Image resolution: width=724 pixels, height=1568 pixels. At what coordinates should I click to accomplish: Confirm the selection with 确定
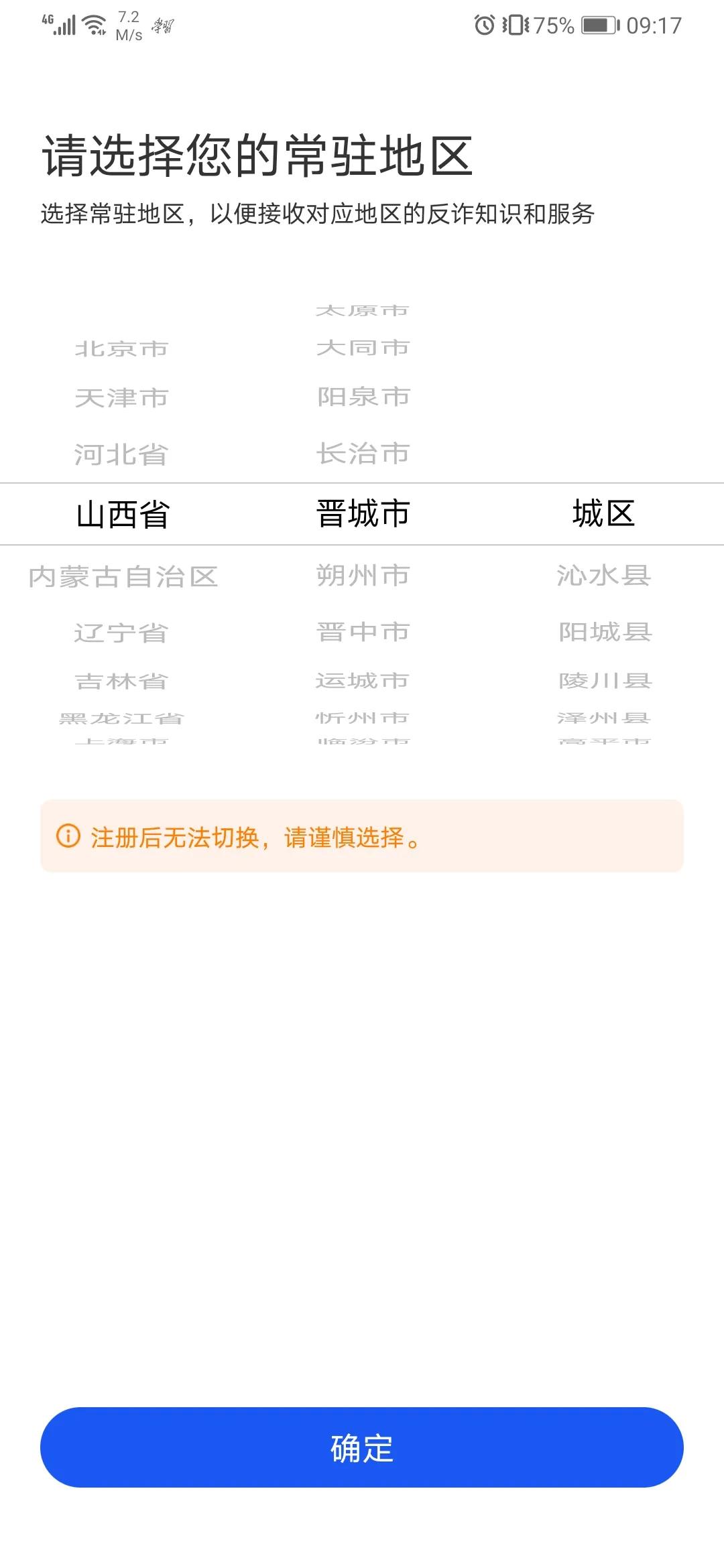[x=362, y=1447]
